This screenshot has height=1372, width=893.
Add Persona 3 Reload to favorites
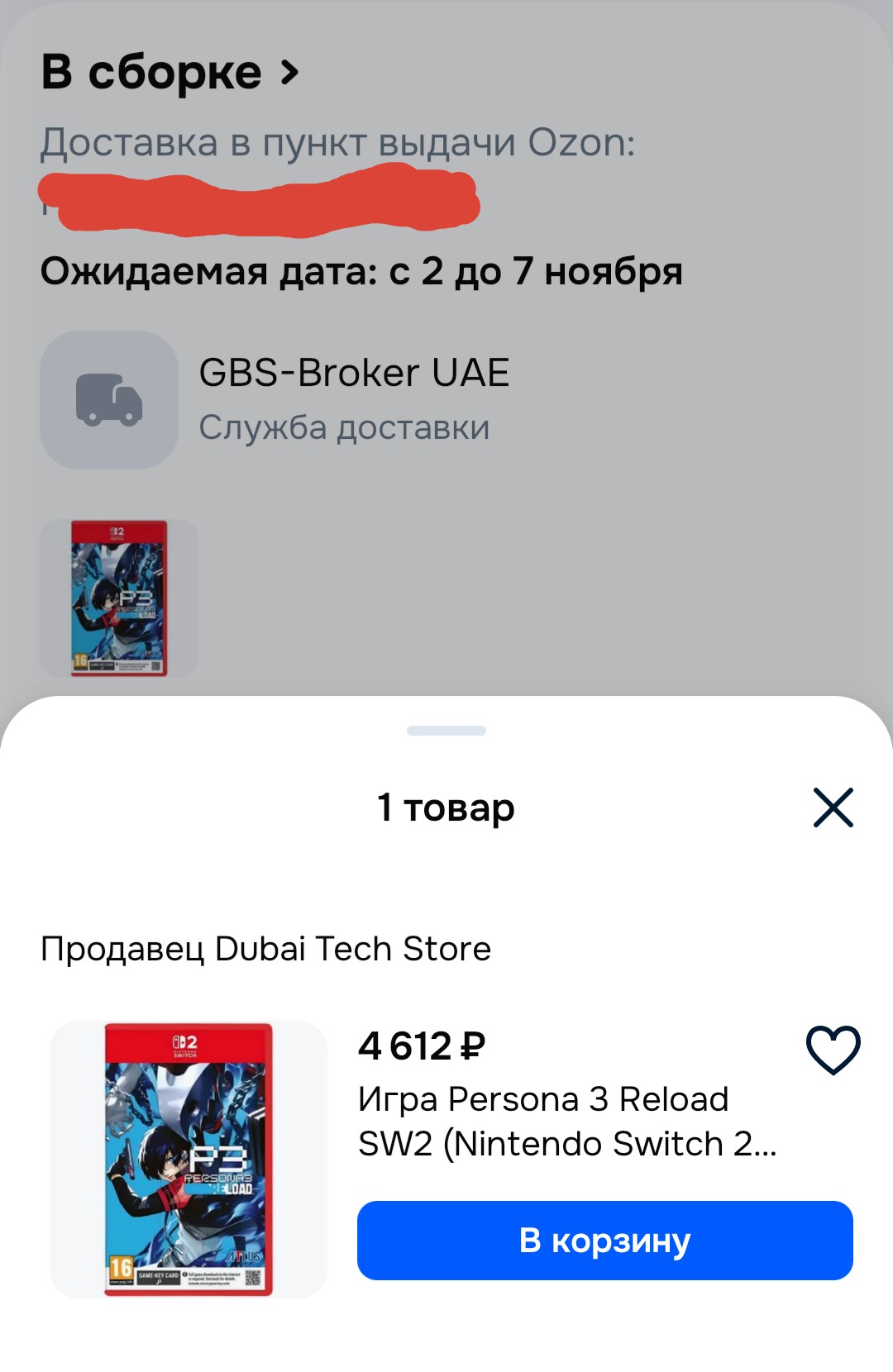click(833, 1050)
